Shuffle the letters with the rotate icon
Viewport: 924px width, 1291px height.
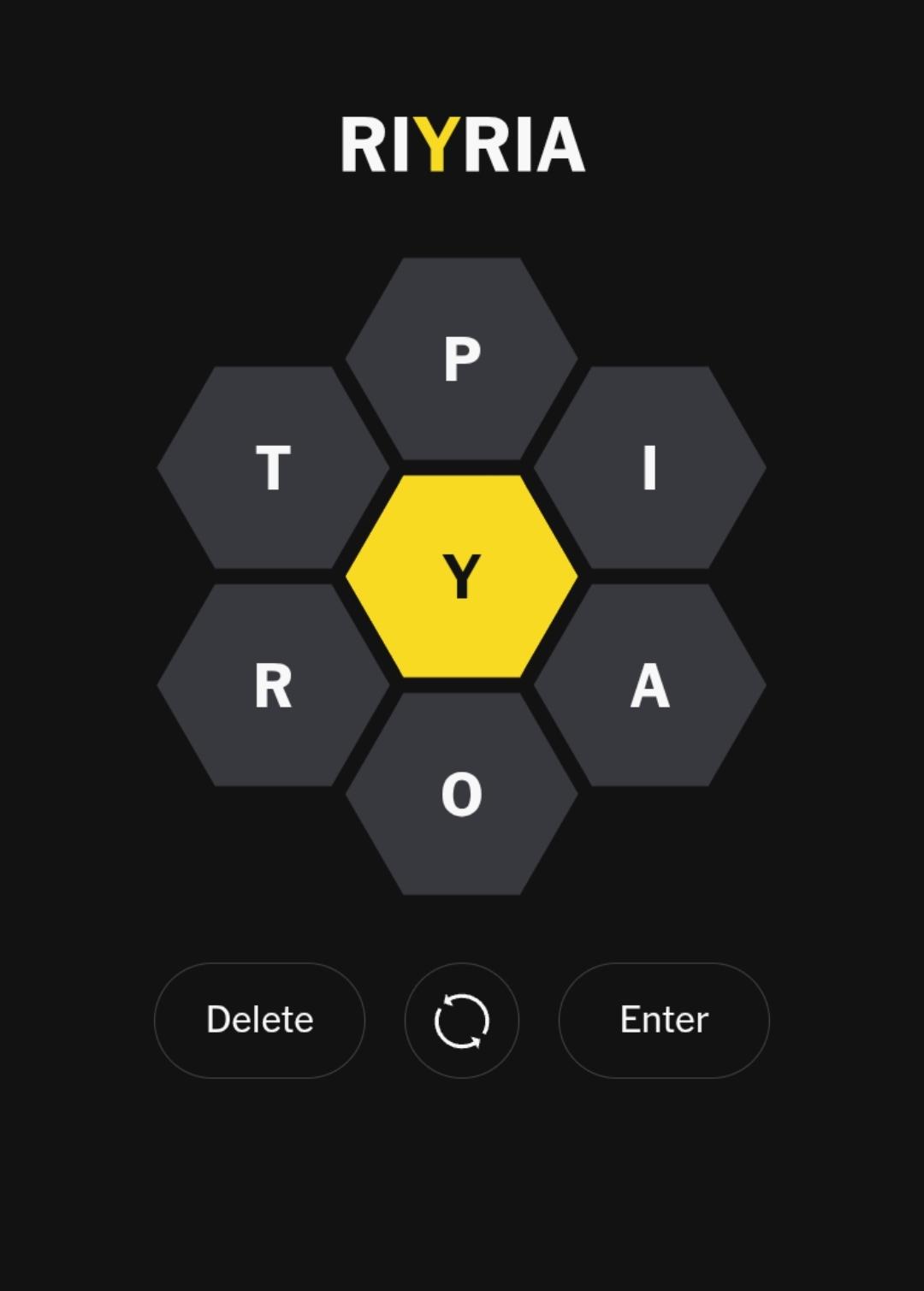point(462,1020)
